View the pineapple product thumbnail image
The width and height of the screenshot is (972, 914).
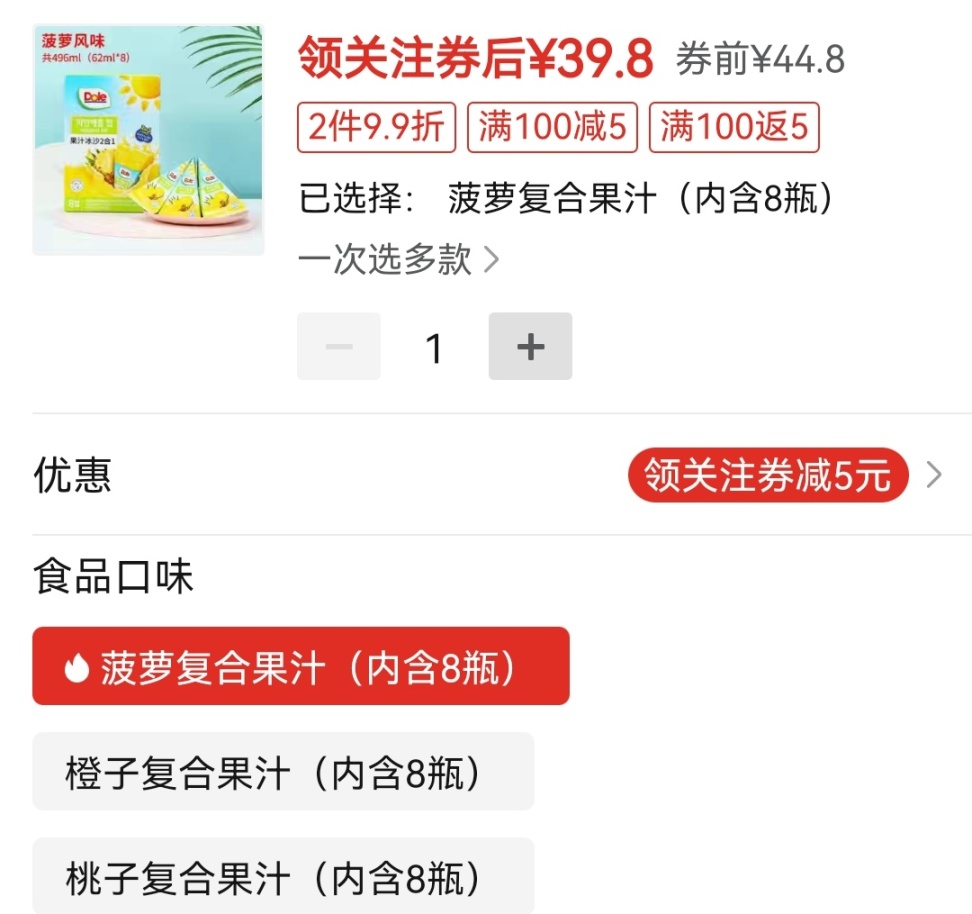tap(148, 140)
